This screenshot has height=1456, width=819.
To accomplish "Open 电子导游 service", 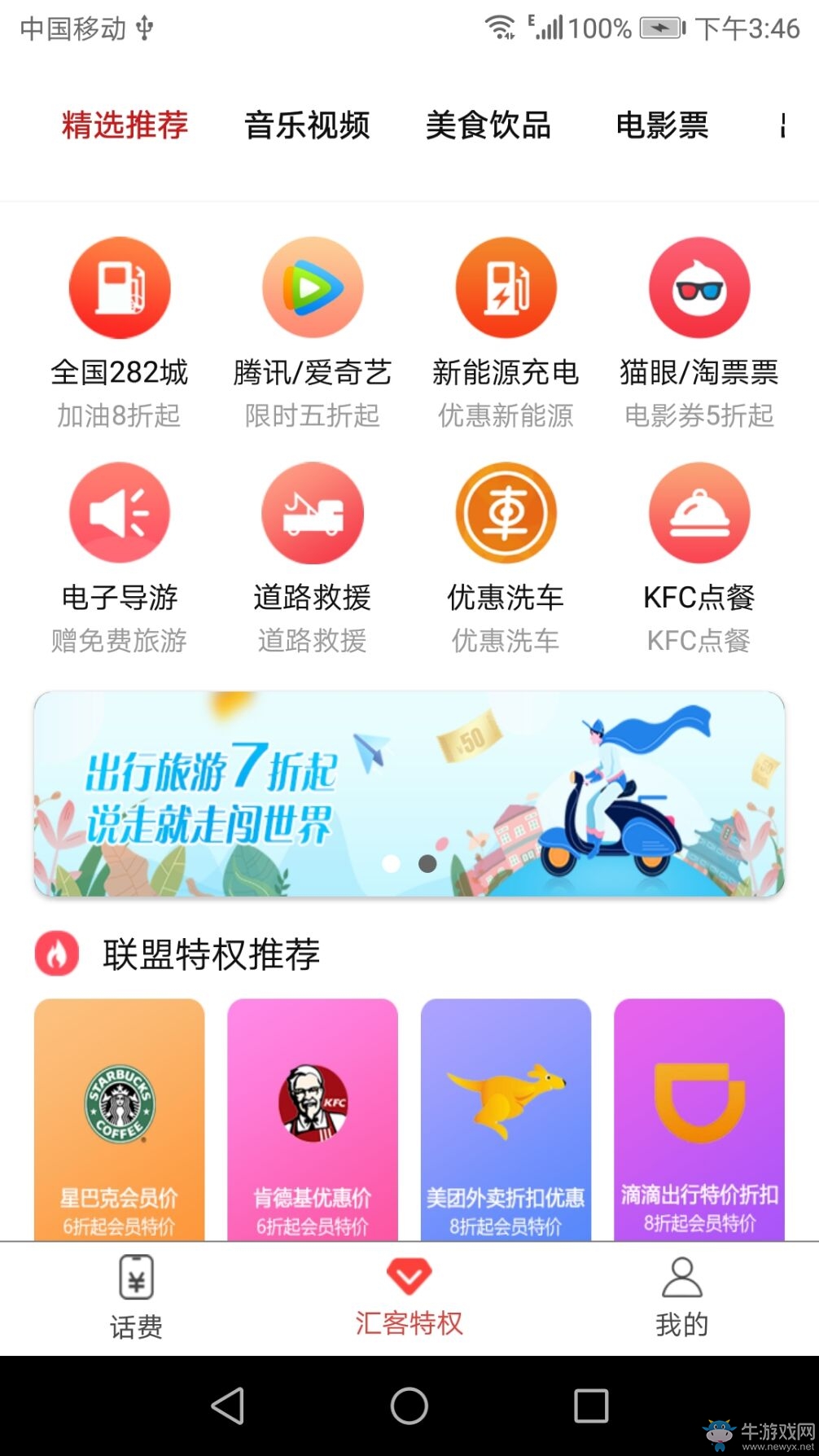I will click(x=120, y=558).
